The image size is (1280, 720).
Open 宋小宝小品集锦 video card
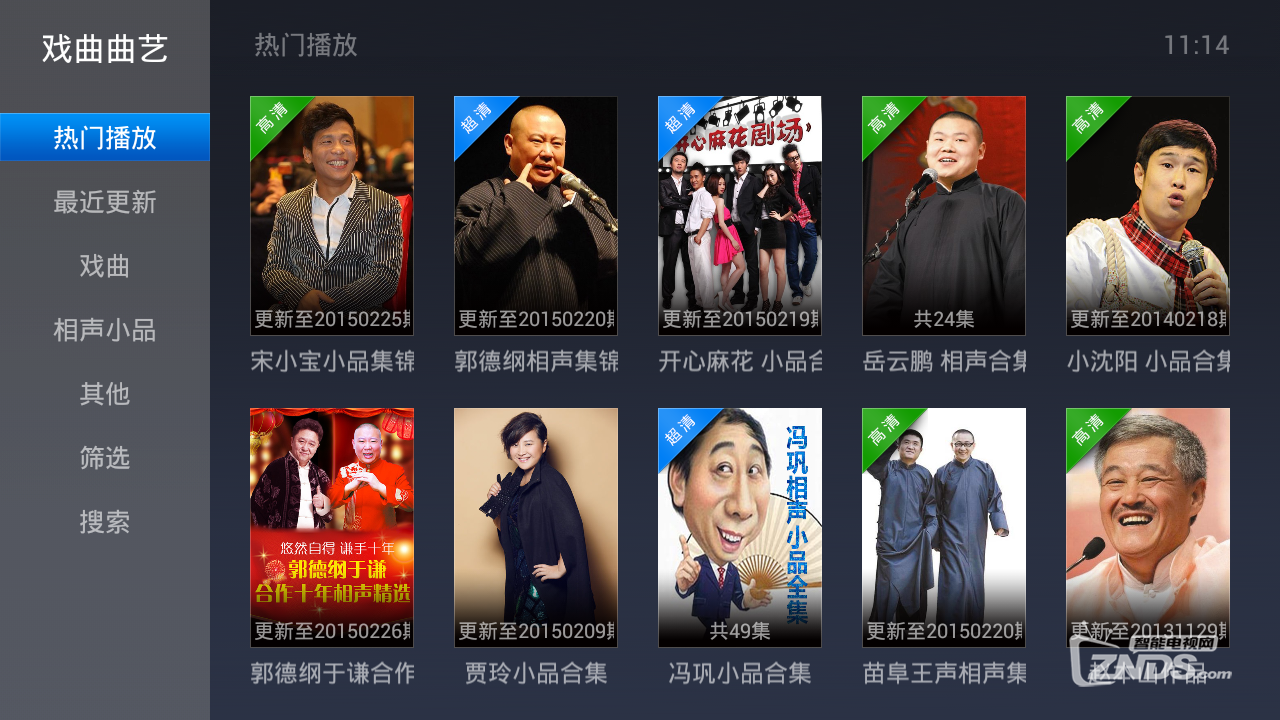click(332, 216)
